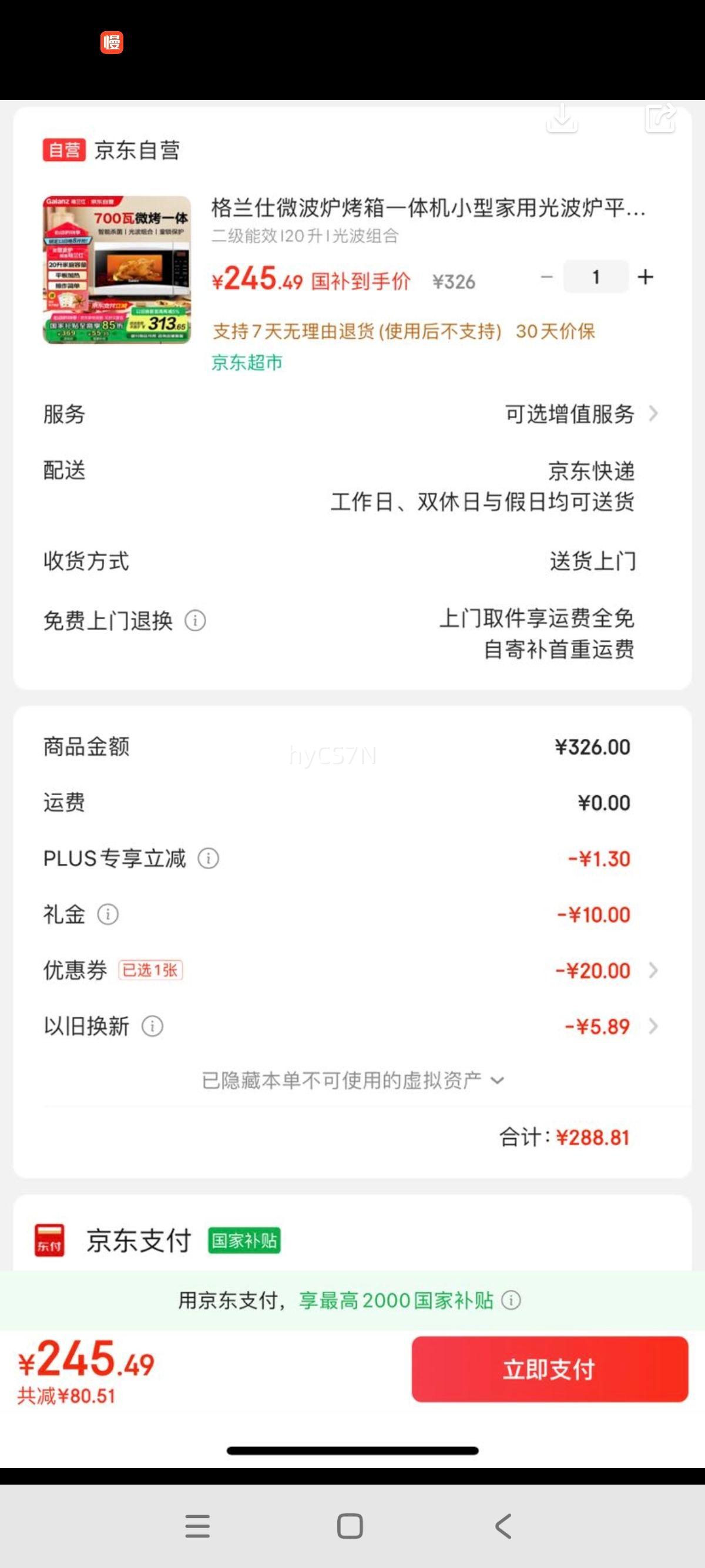This screenshot has height=1568, width=705.
Task: Tap the share icon at top
Action: (660, 117)
